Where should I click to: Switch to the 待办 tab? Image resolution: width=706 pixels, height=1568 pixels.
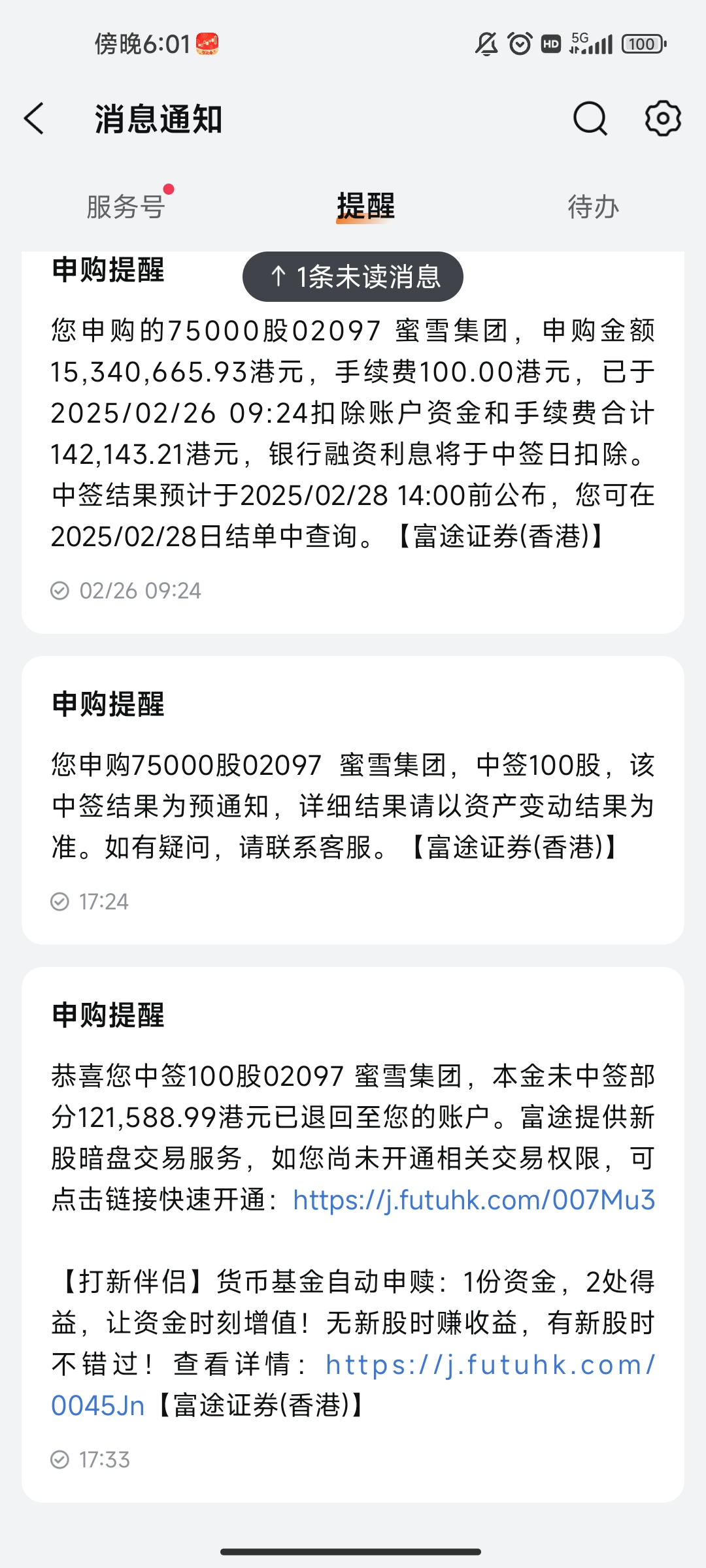coord(593,207)
